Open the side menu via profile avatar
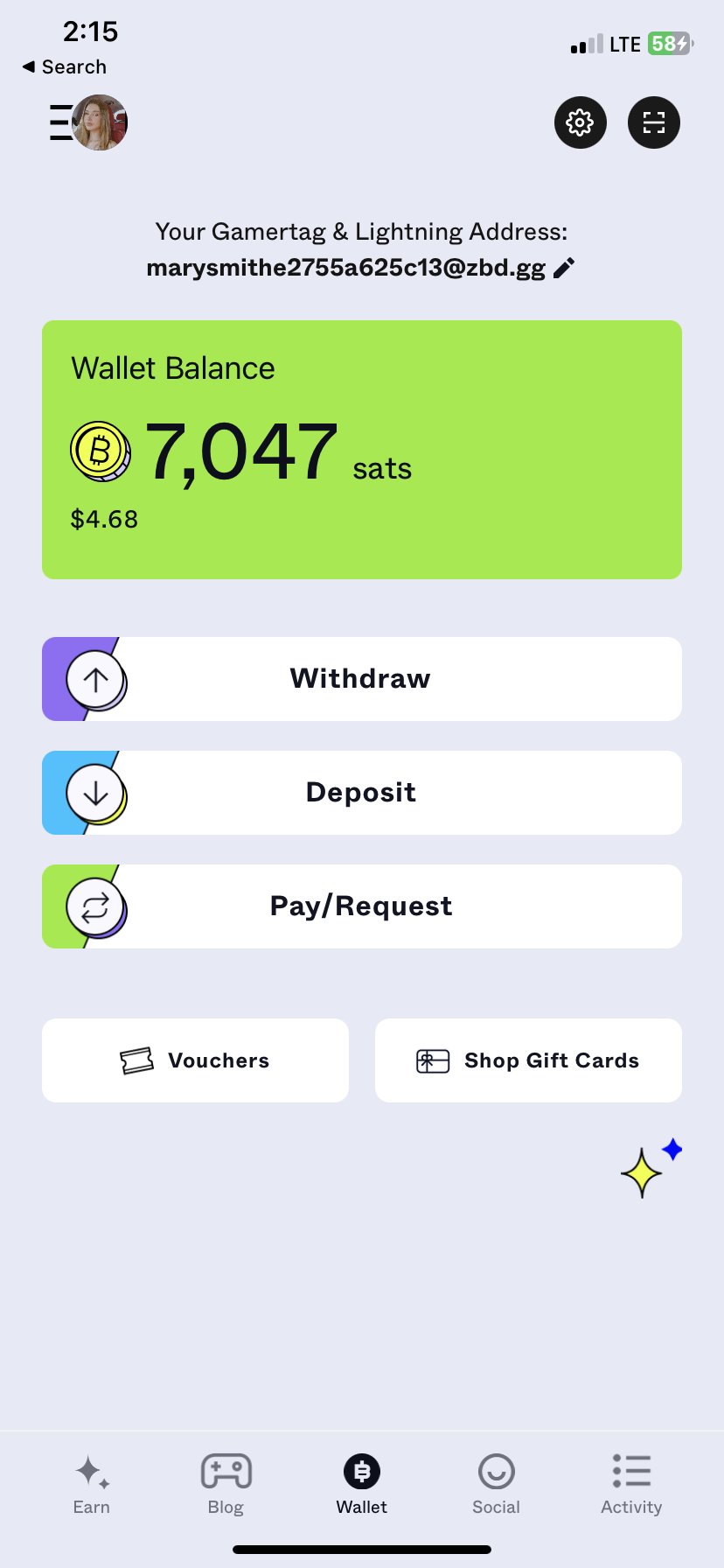This screenshot has width=724, height=1568. point(90,122)
